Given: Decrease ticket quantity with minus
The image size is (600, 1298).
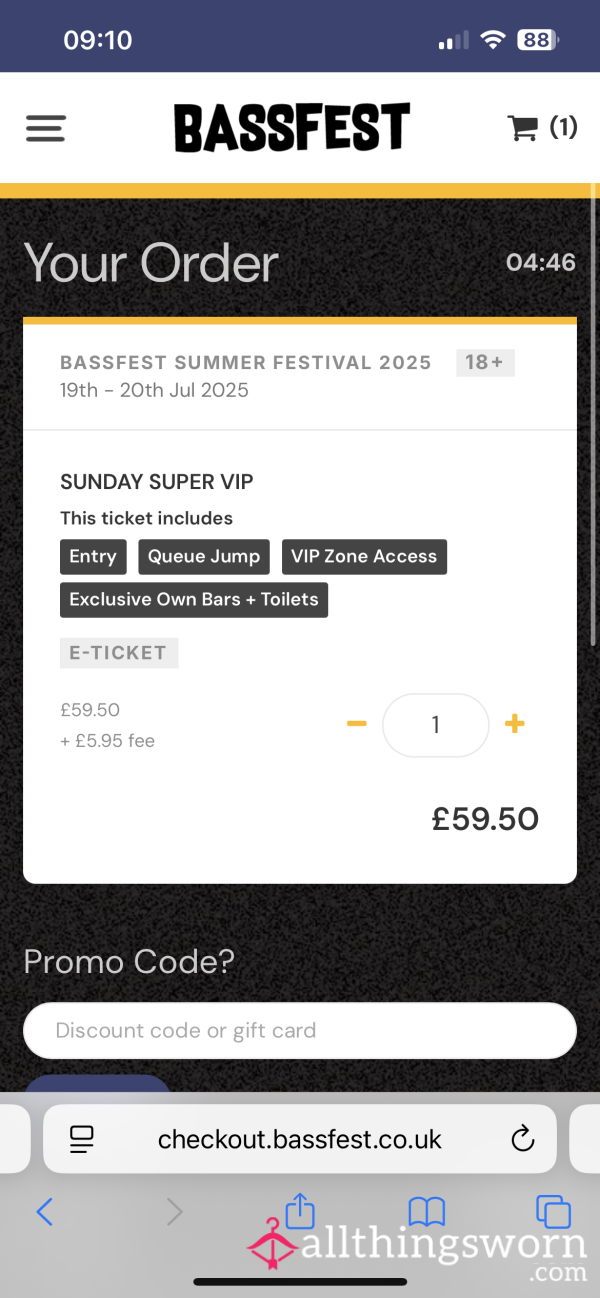Looking at the screenshot, I should 357,724.
